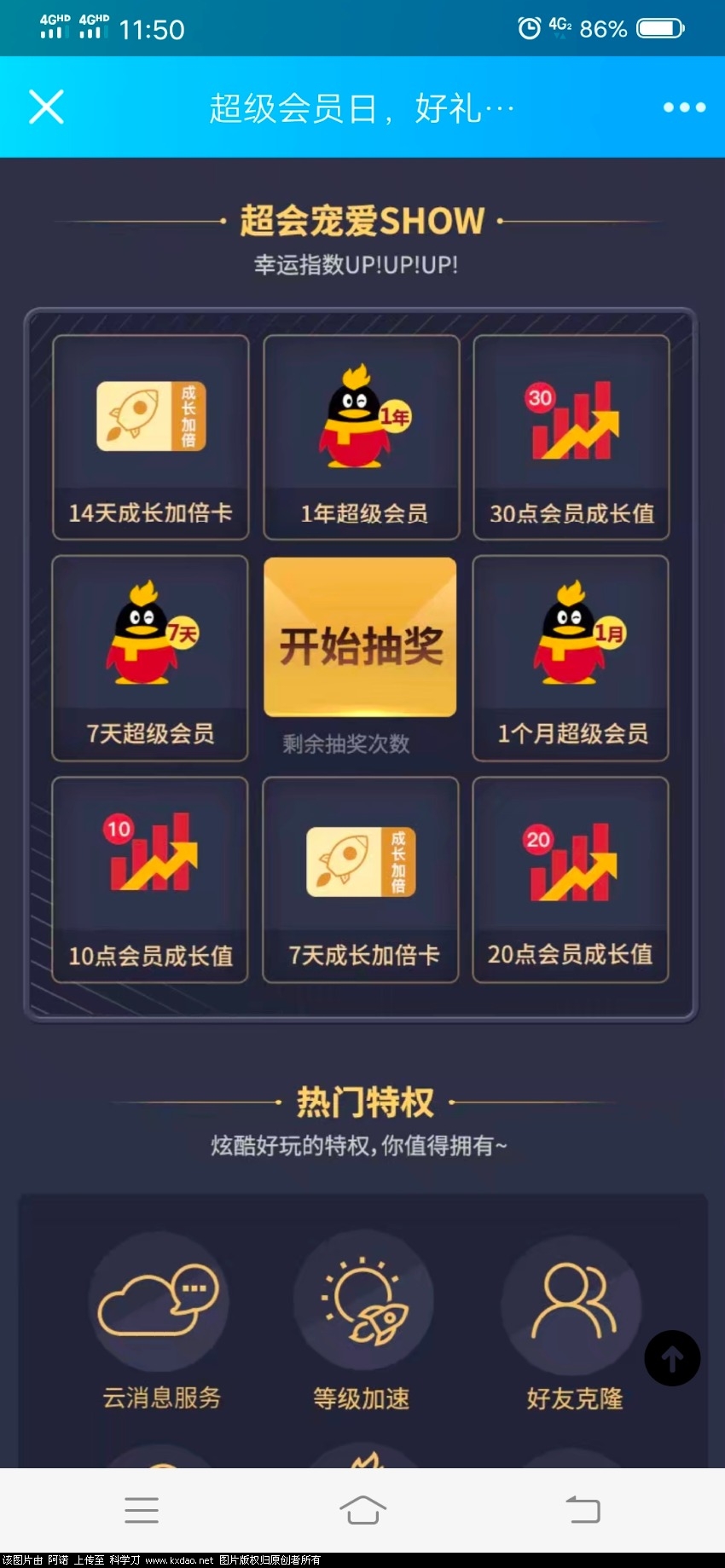Screen dimensions: 725x1568
Task: Go to the system home screen
Action: [362, 1510]
